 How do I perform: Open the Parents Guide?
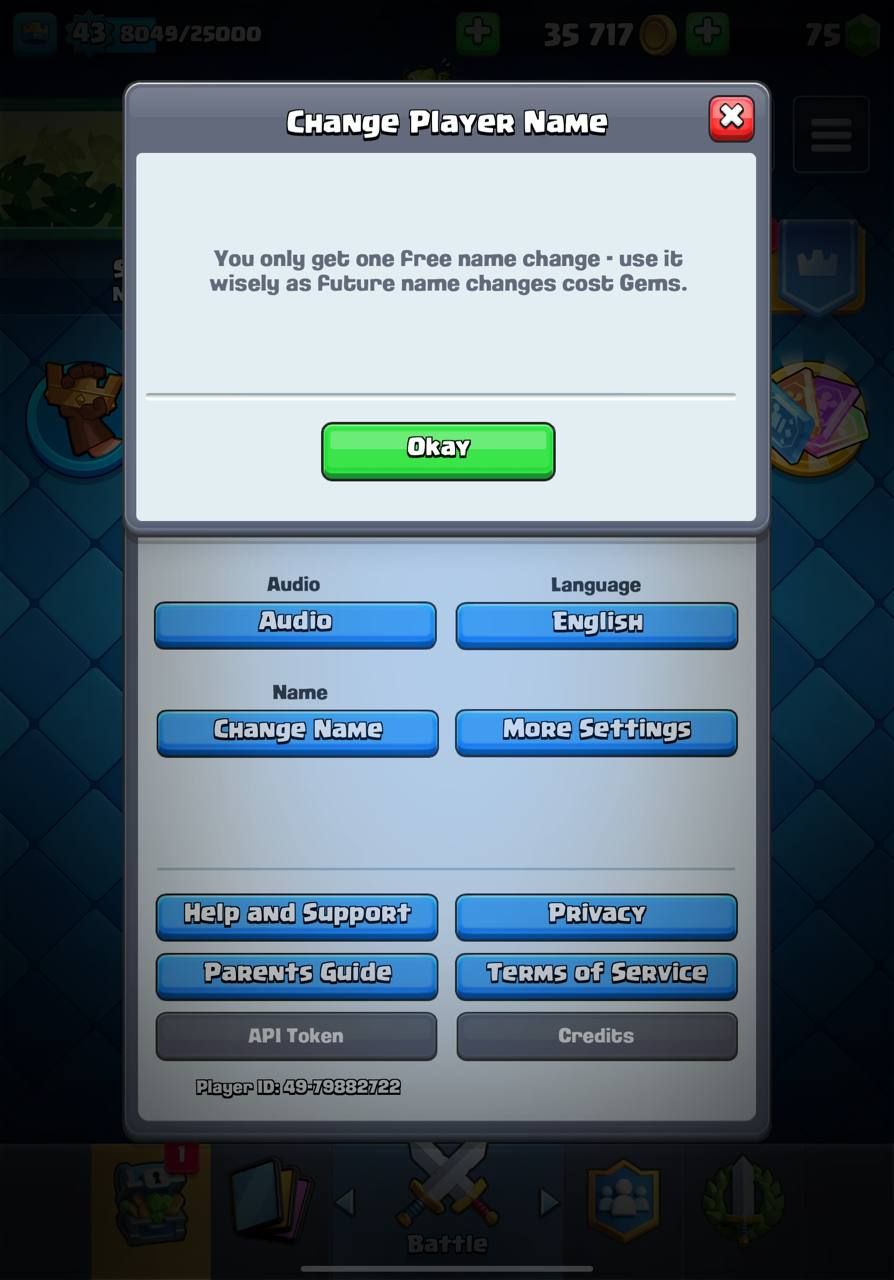point(297,975)
